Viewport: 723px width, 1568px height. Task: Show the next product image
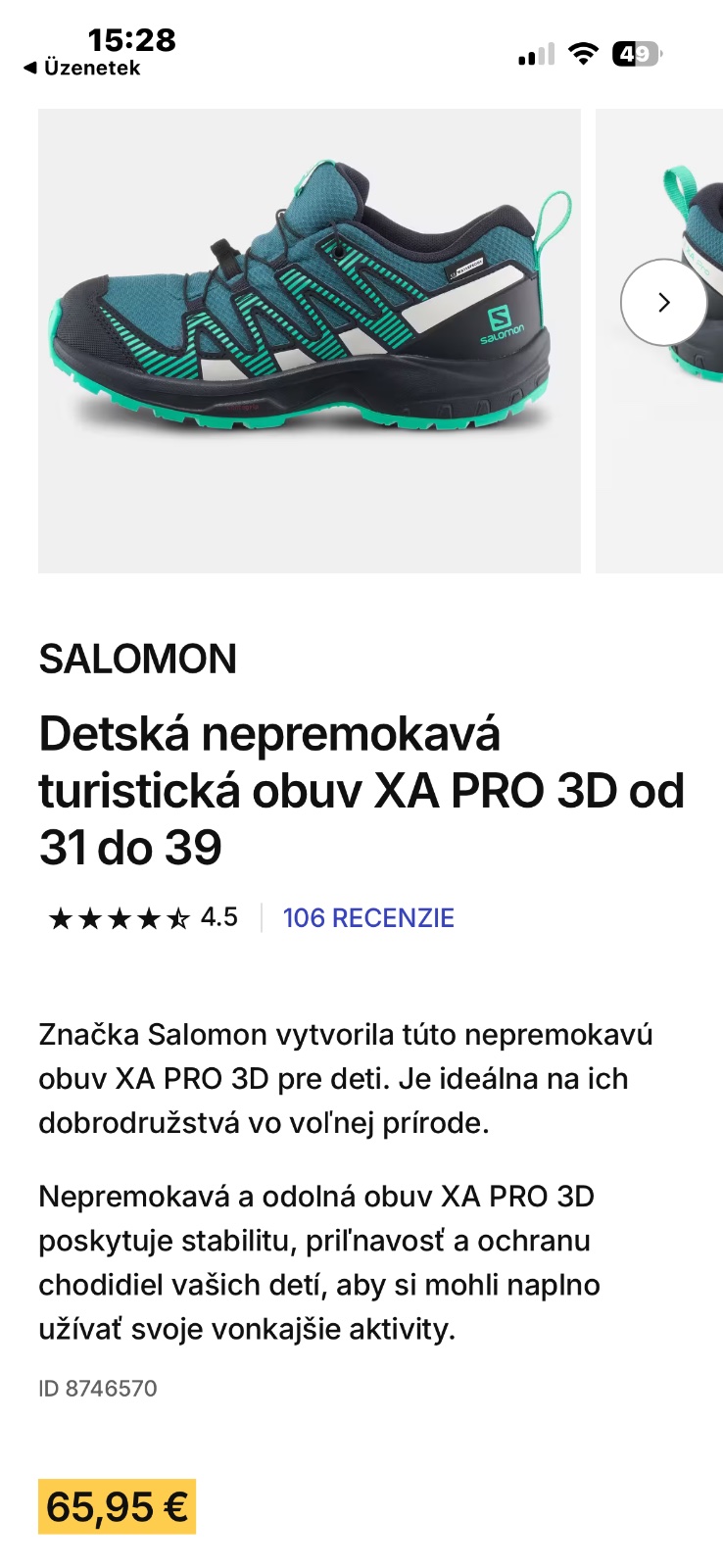tap(663, 302)
